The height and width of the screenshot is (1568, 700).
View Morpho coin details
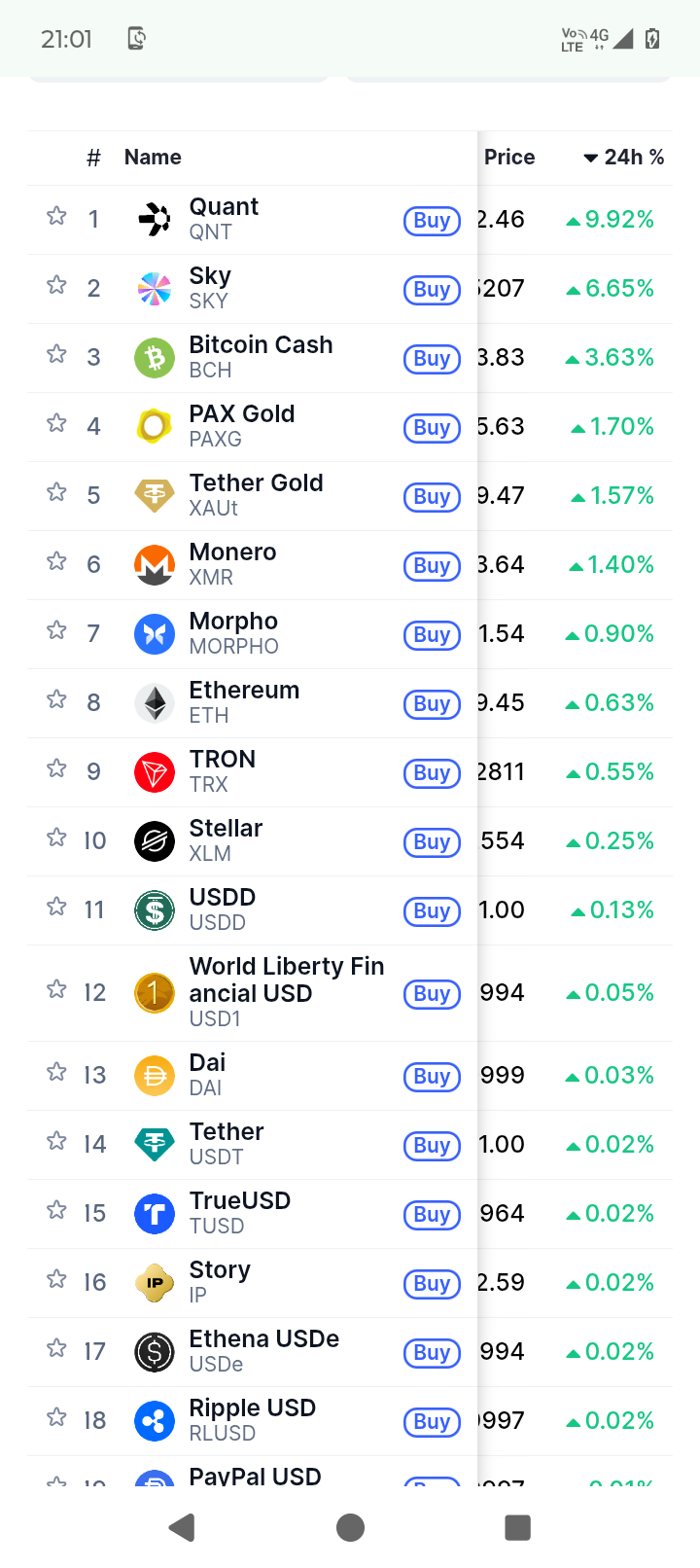(x=350, y=634)
